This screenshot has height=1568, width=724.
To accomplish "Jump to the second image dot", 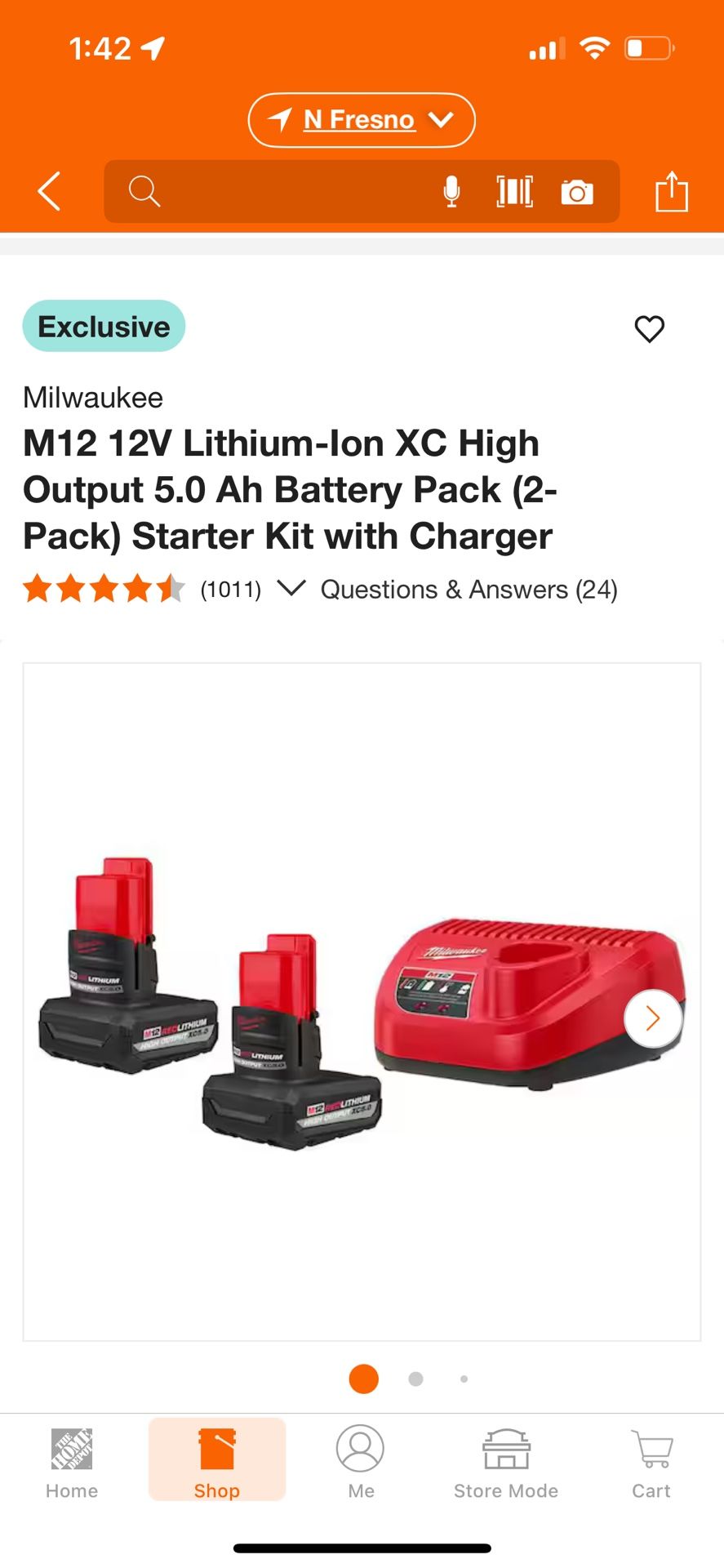I will tap(415, 1379).
